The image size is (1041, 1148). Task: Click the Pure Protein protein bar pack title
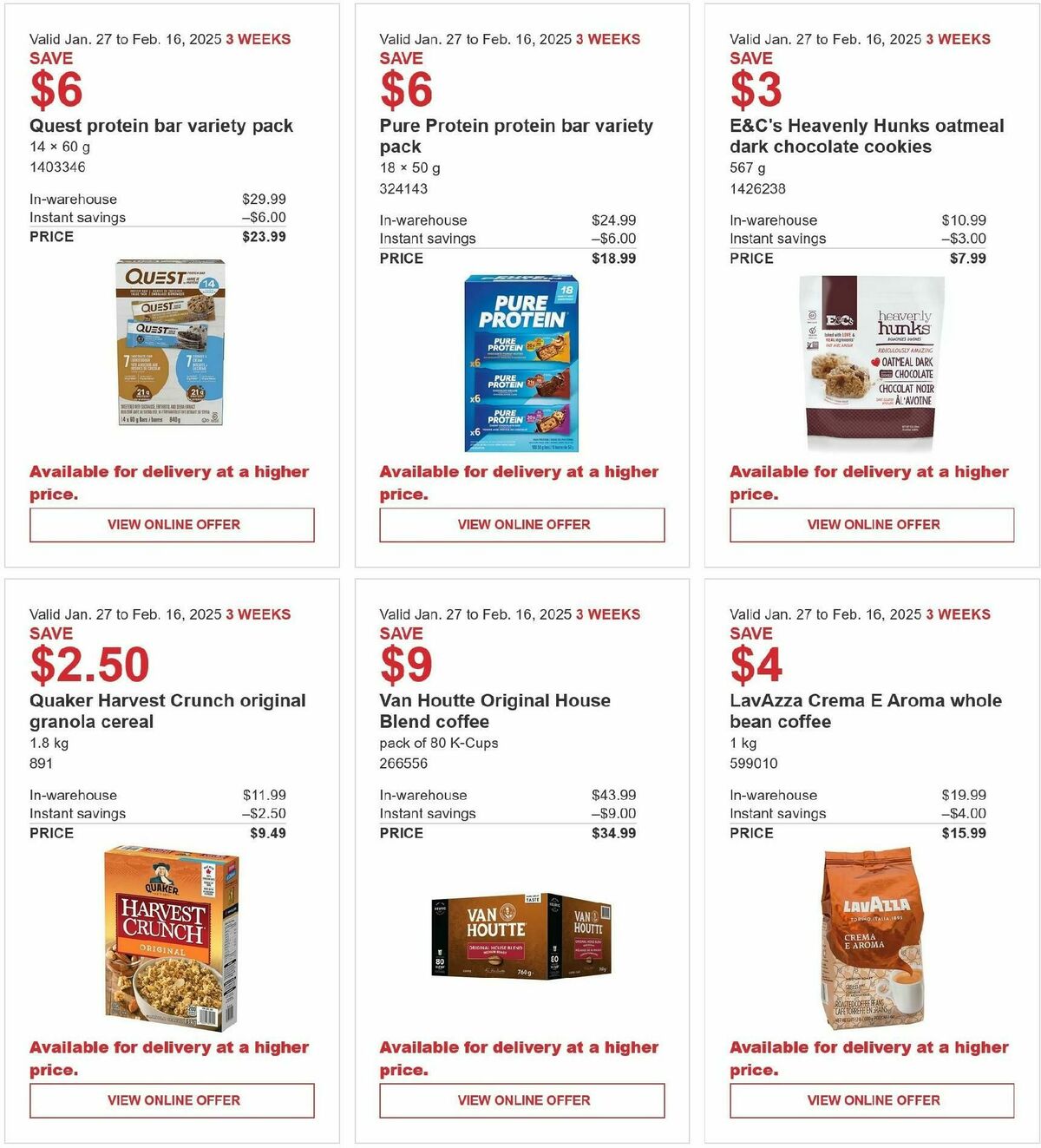tap(514, 135)
